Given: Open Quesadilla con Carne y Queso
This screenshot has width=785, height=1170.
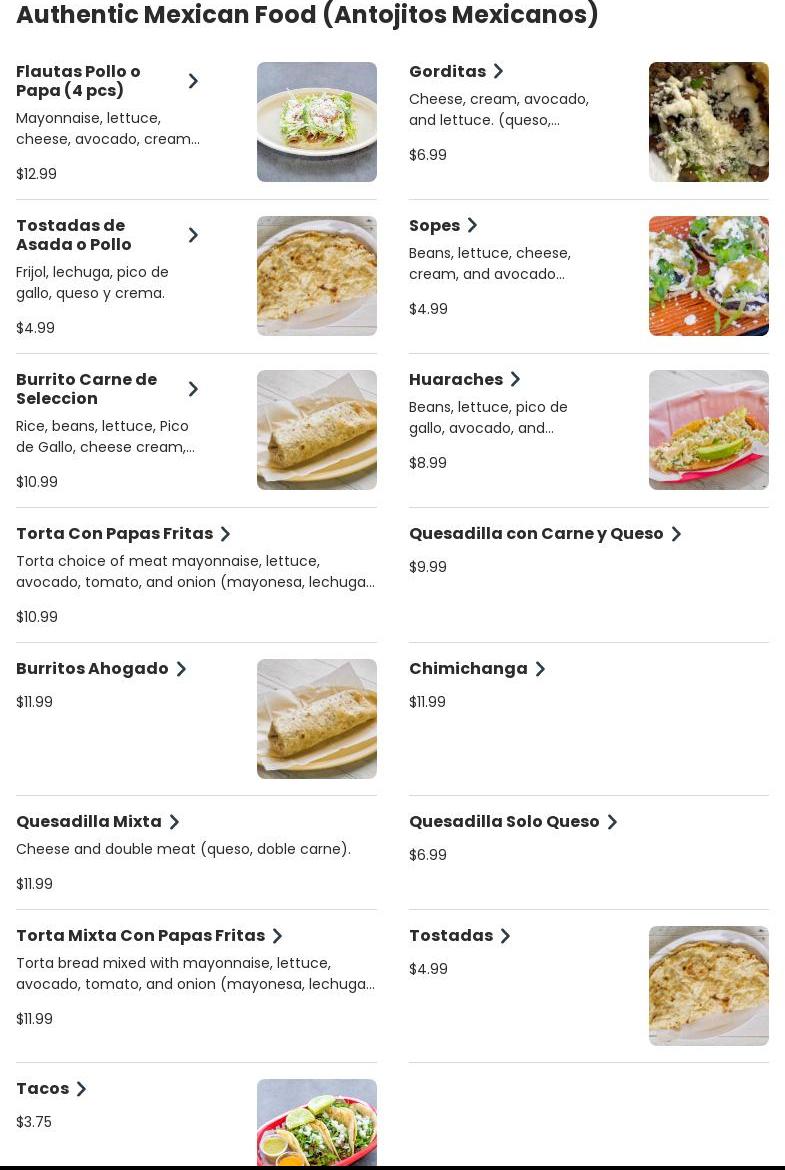Looking at the screenshot, I should point(536,534).
